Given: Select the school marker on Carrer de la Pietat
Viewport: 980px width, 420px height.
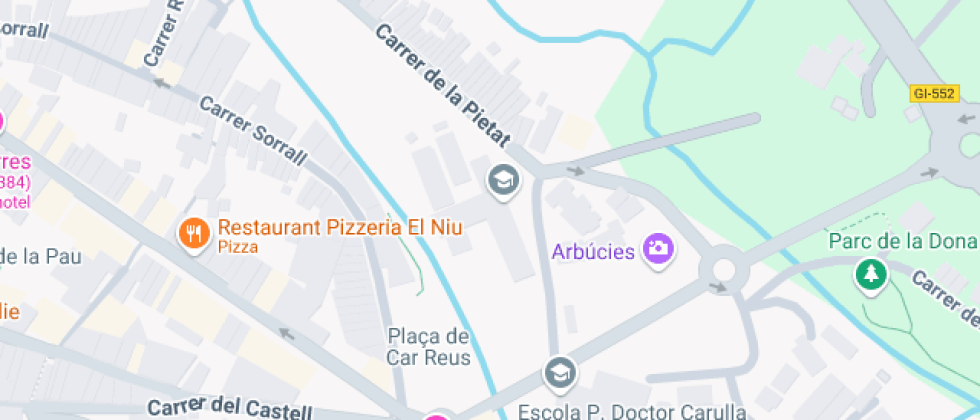Looking at the screenshot, I should (503, 181).
